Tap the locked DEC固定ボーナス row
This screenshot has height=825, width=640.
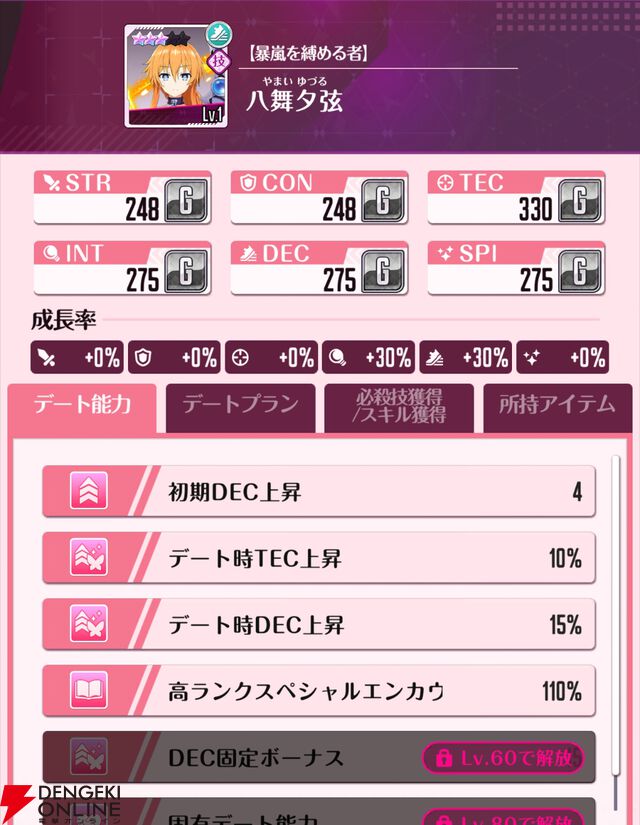(318, 756)
